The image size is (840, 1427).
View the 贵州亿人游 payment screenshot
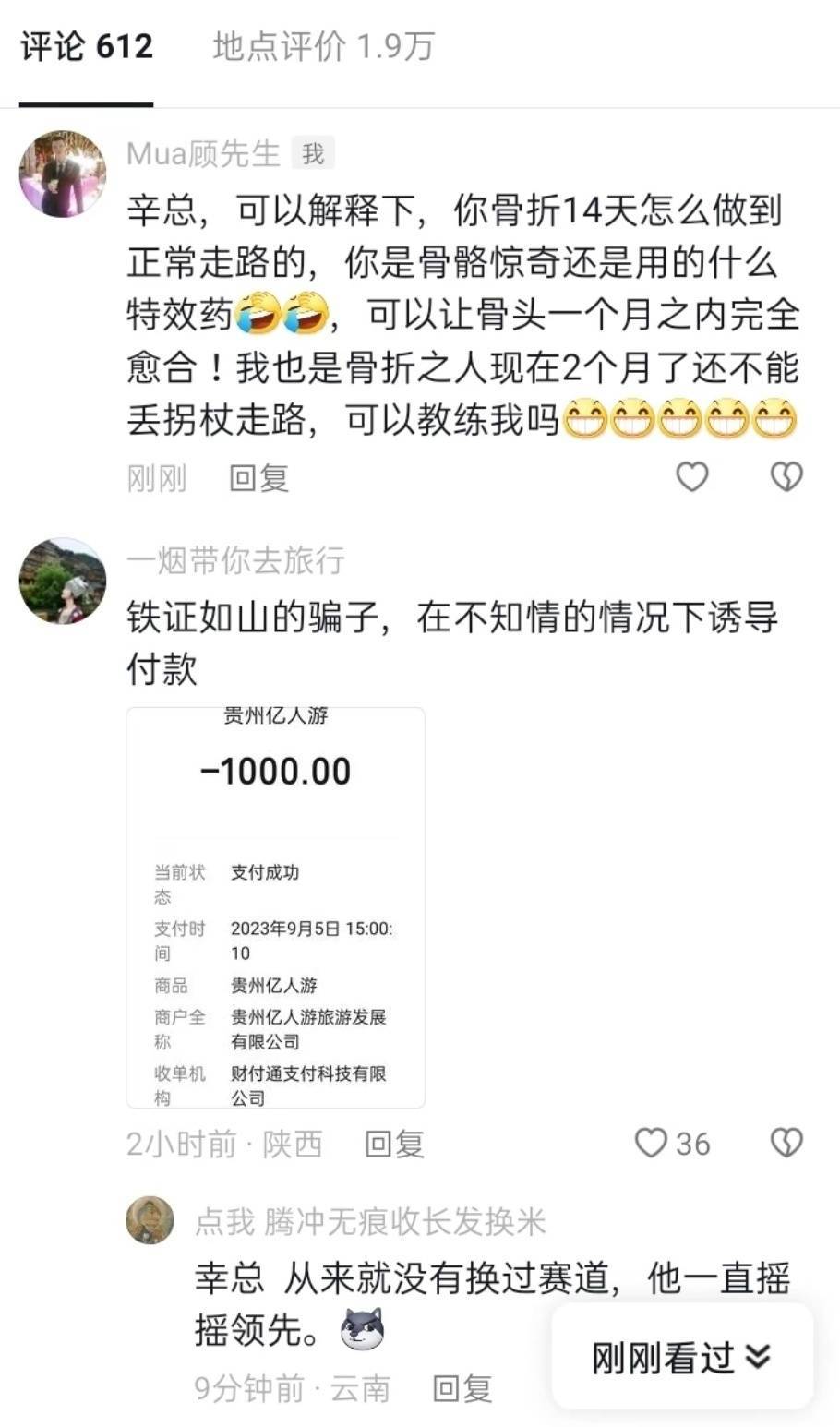point(275,907)
